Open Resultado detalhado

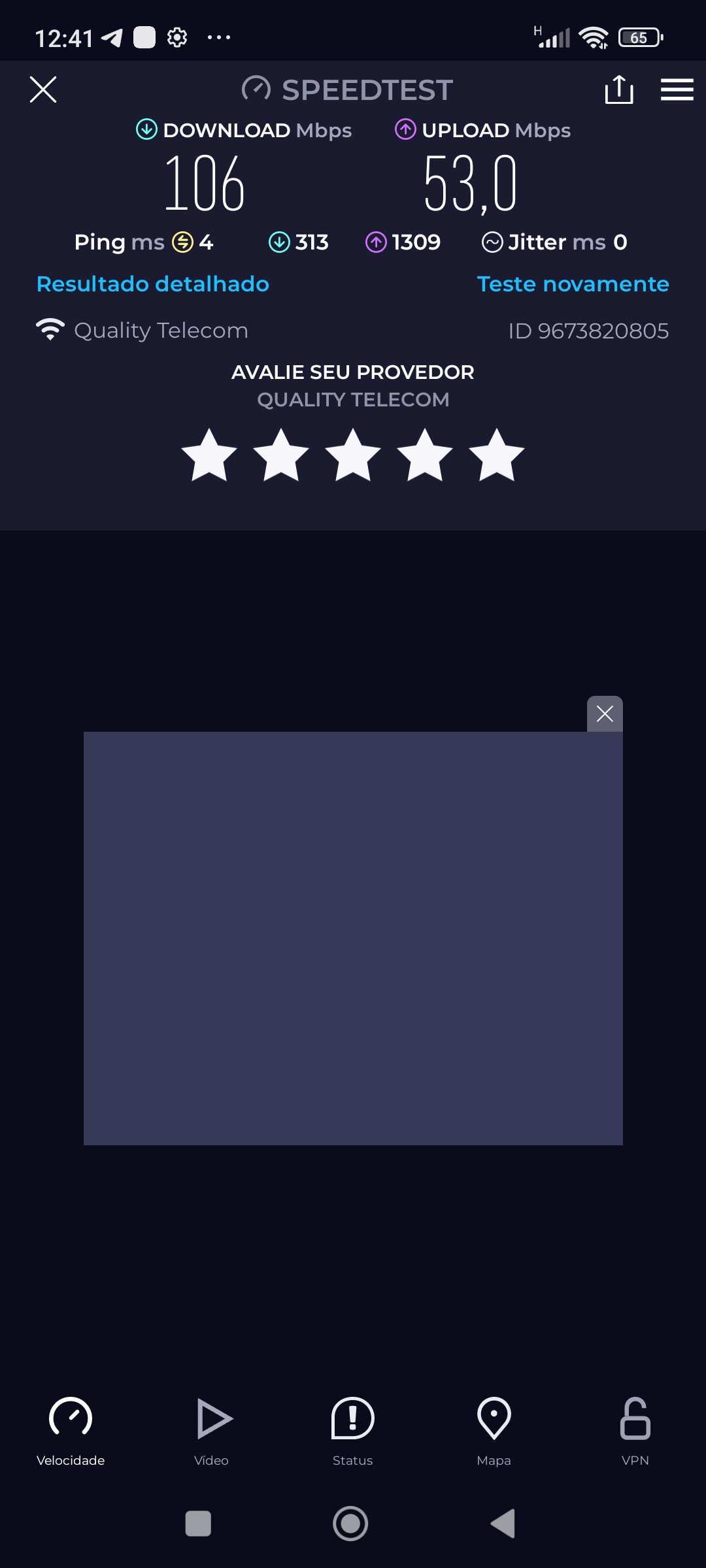tap(153, 284)
